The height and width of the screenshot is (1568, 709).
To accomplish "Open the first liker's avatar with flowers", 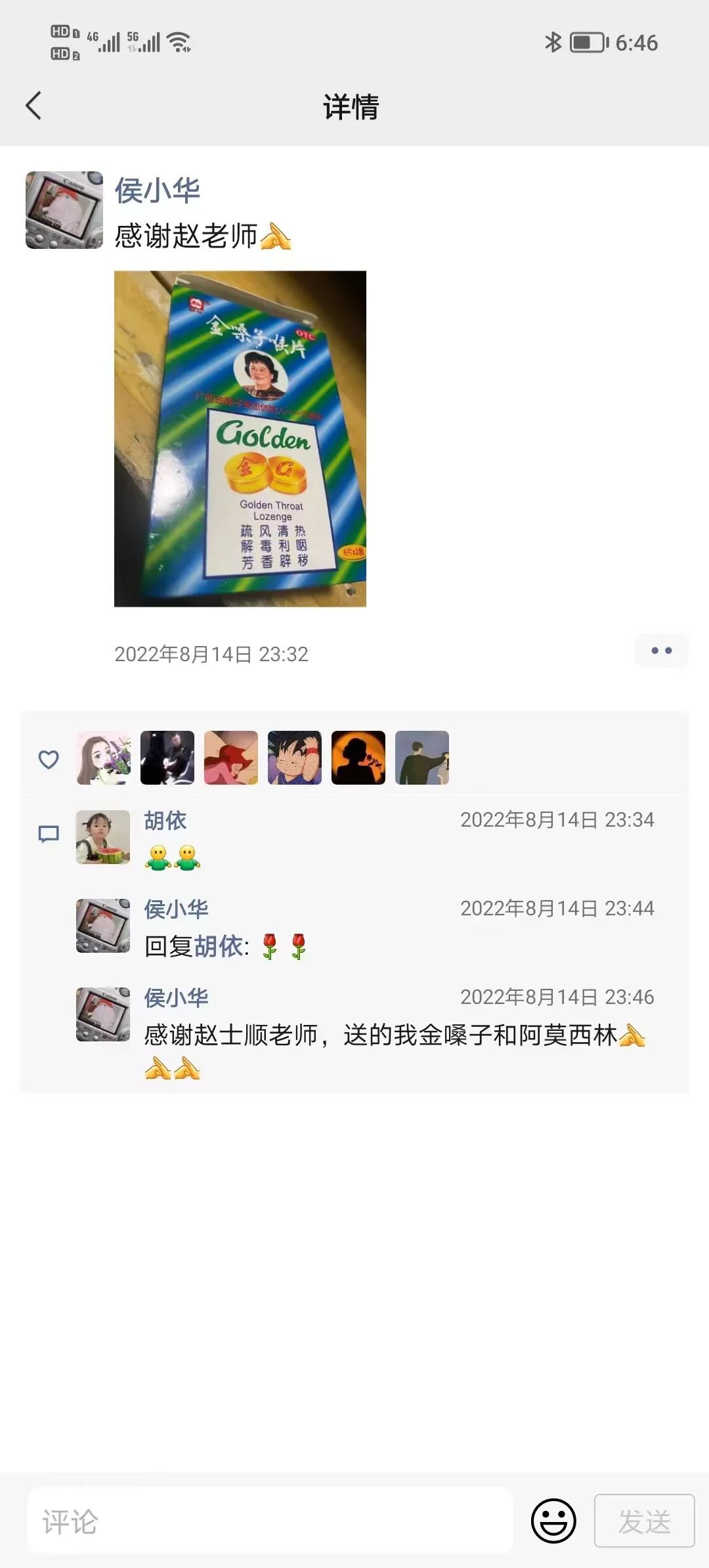I will [x=104, y=758].
